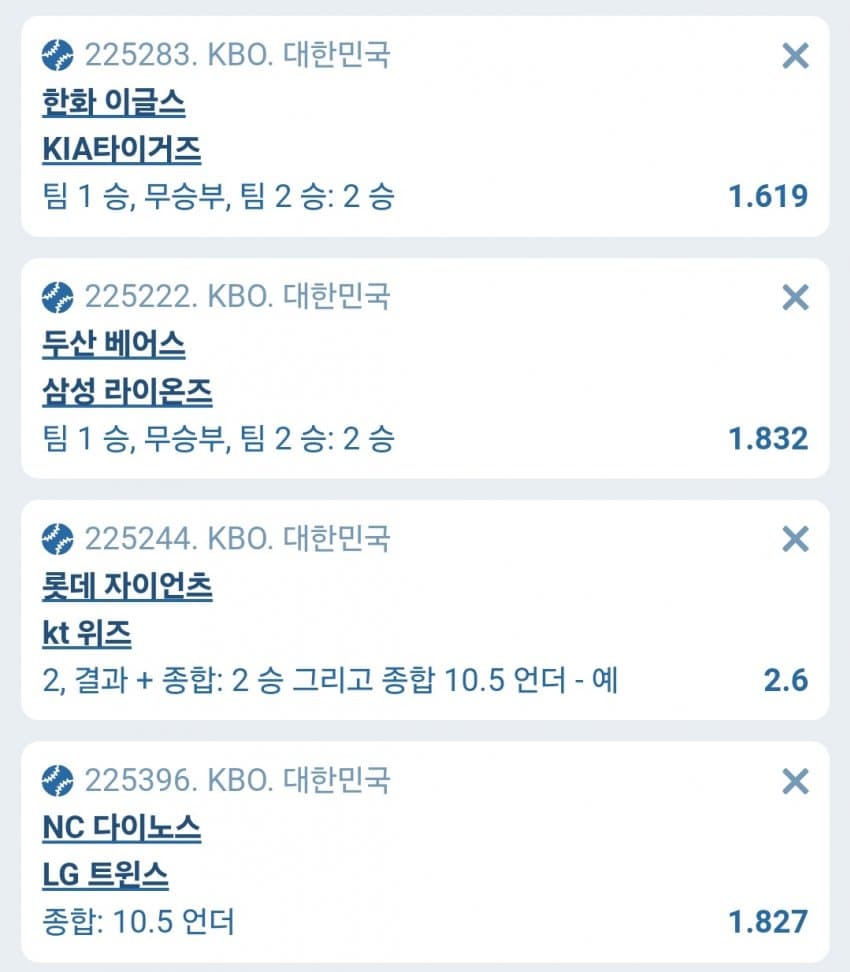Open the KIA타이거즈 team link

(x=121, y=150)
